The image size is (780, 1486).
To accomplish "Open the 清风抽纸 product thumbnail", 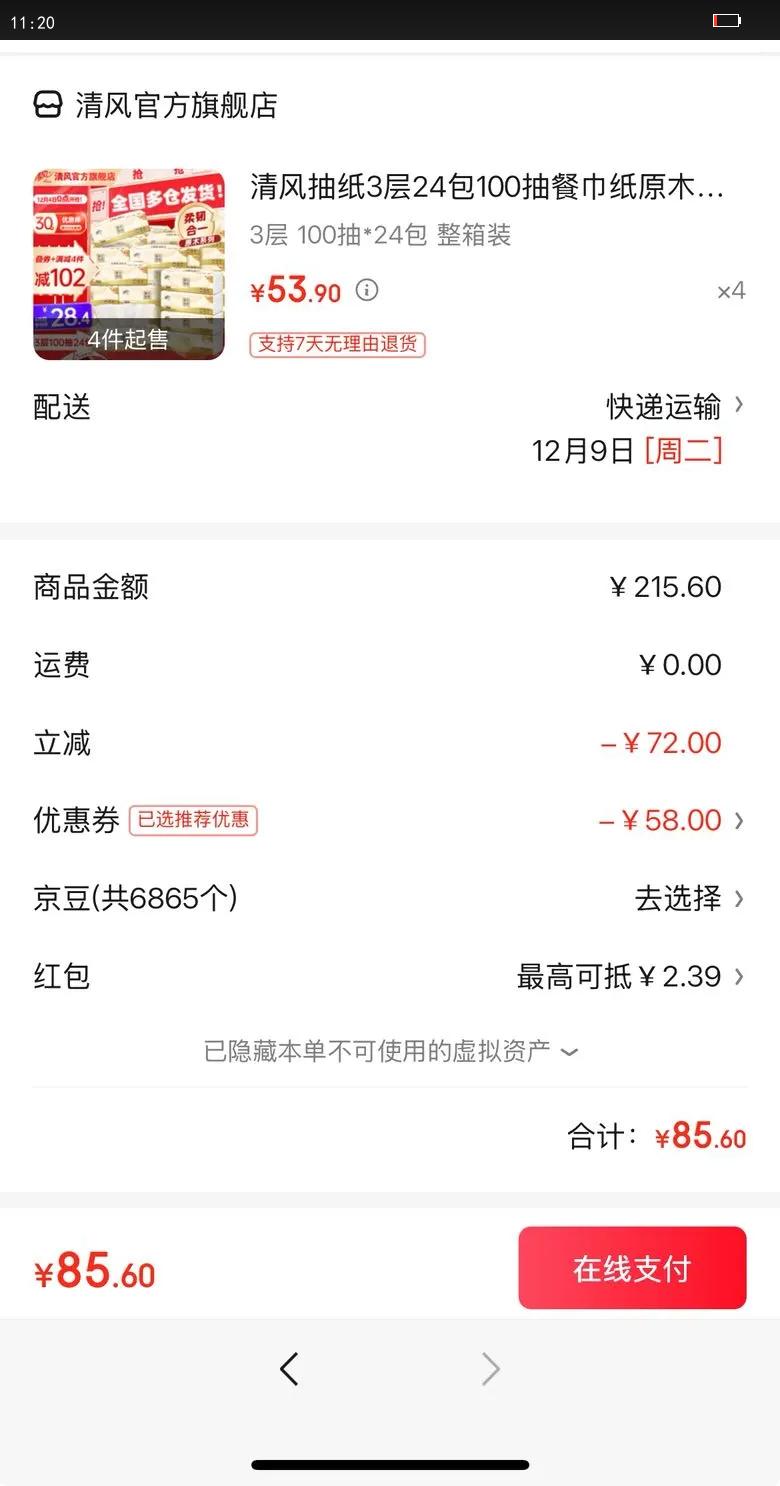I will (129, 264).
